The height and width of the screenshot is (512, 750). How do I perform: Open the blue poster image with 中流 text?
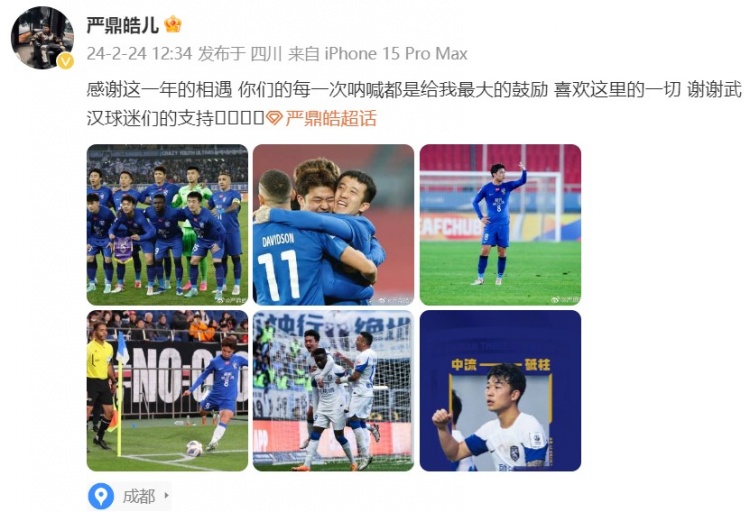coord(500,390)
